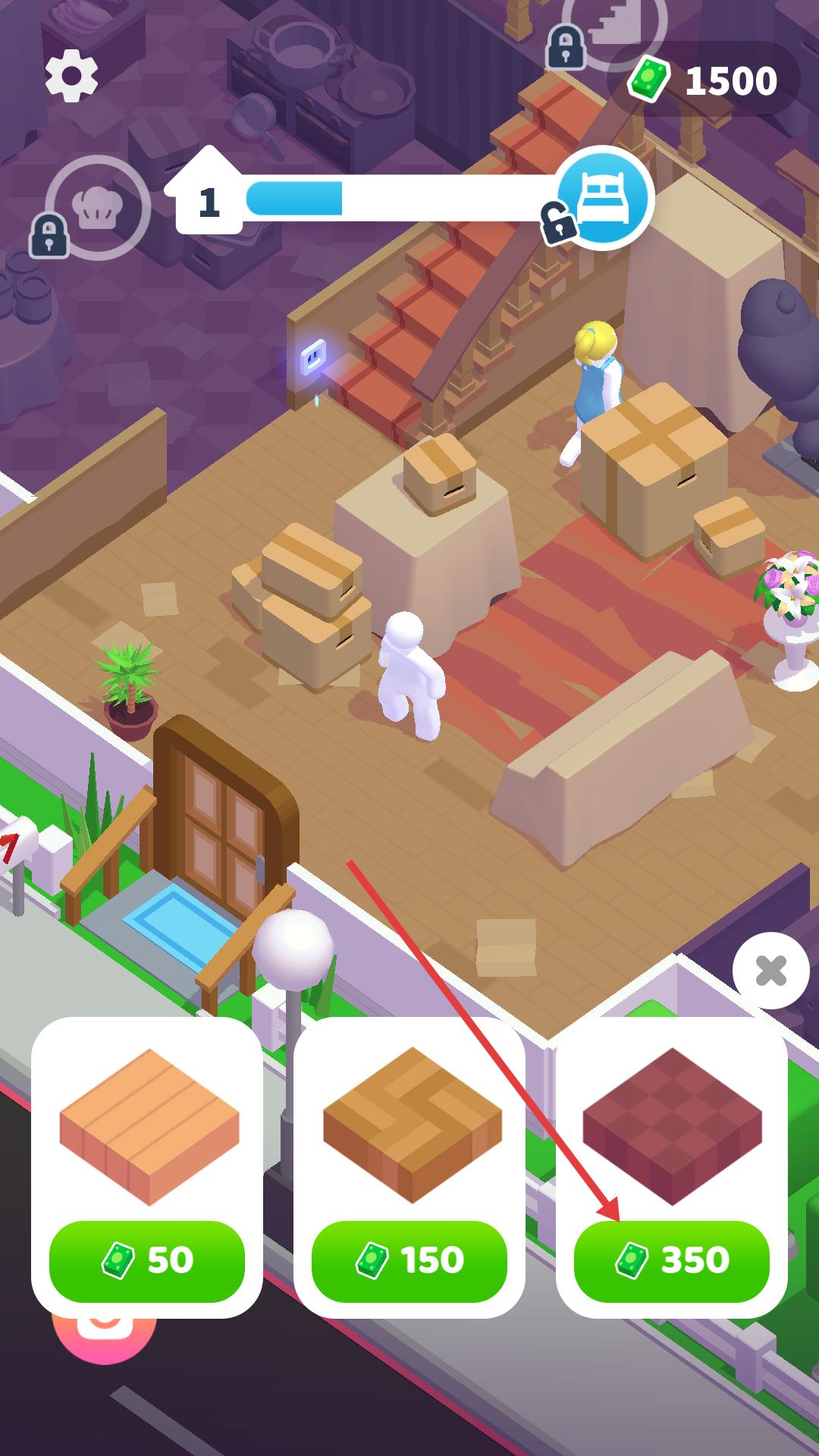
Task: Buy the 150-cash parquet floor
Action: pos(409,1261)
